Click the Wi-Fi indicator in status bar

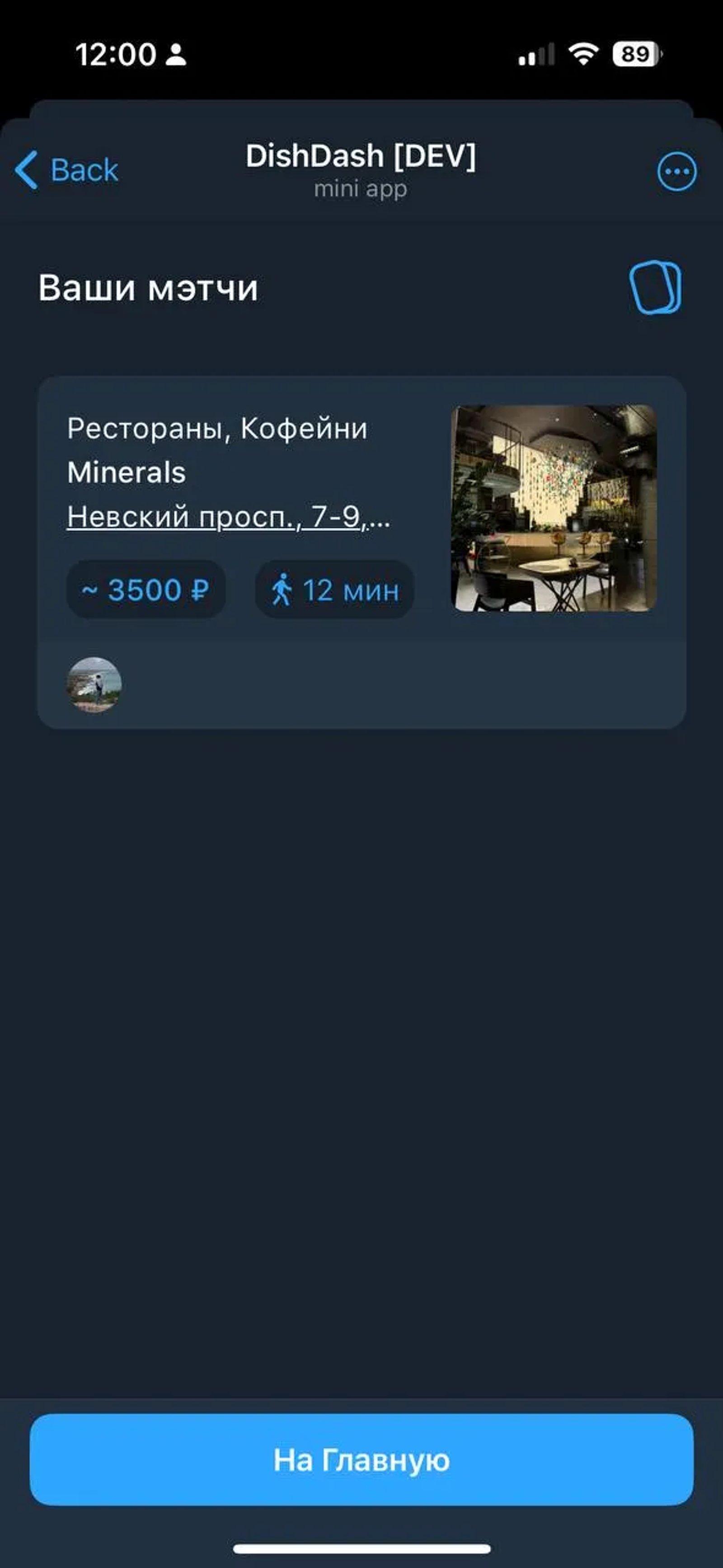(581, 55)
